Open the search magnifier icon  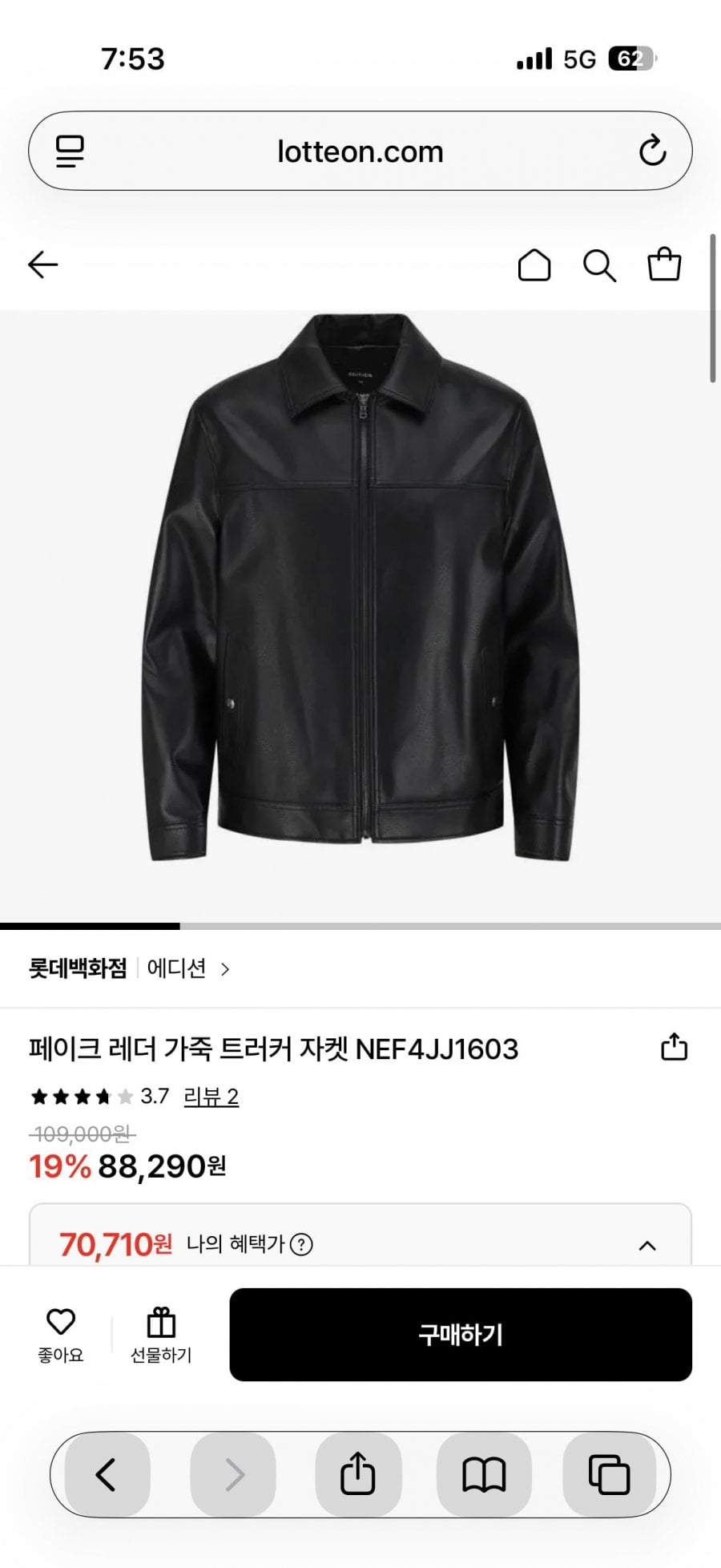point(599,265)
